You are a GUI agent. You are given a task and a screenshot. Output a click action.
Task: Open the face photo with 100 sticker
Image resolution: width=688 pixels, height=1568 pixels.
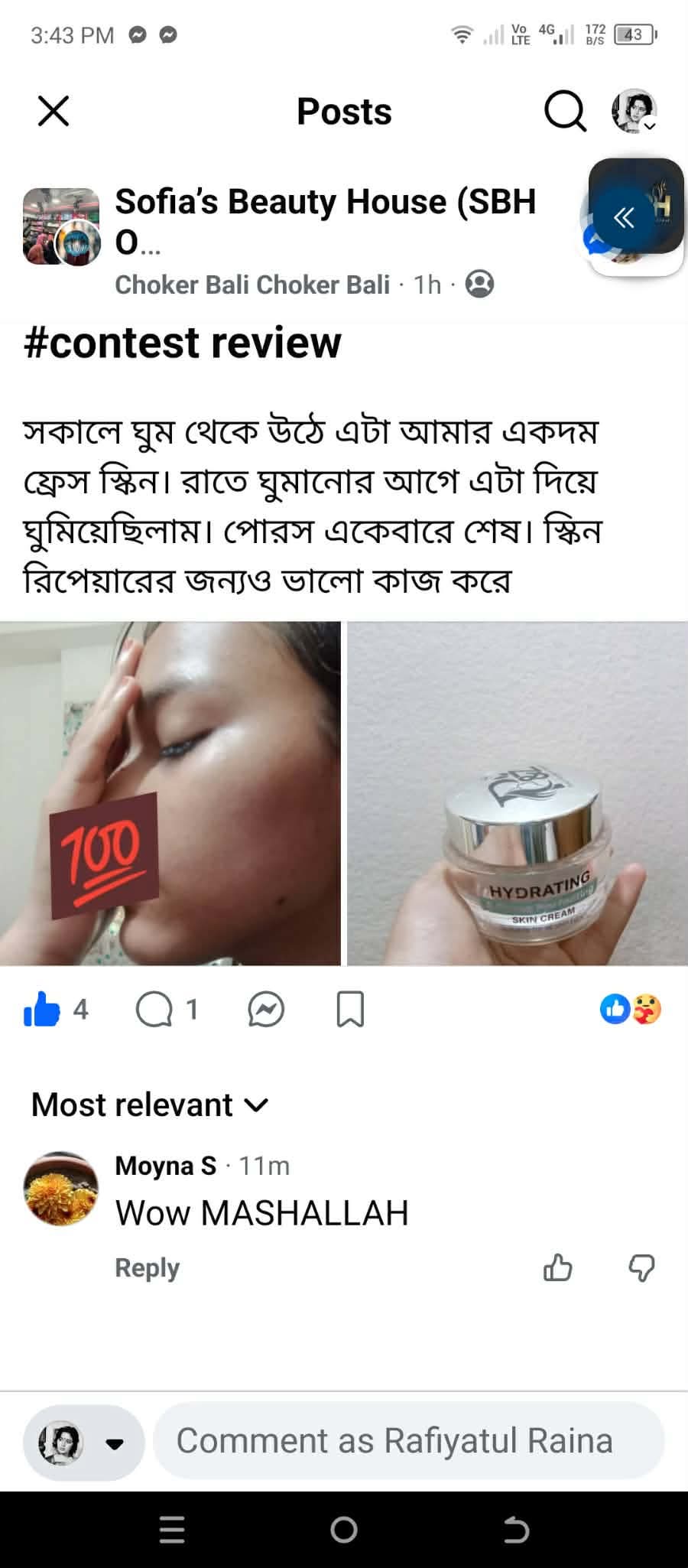click(170, 793)
